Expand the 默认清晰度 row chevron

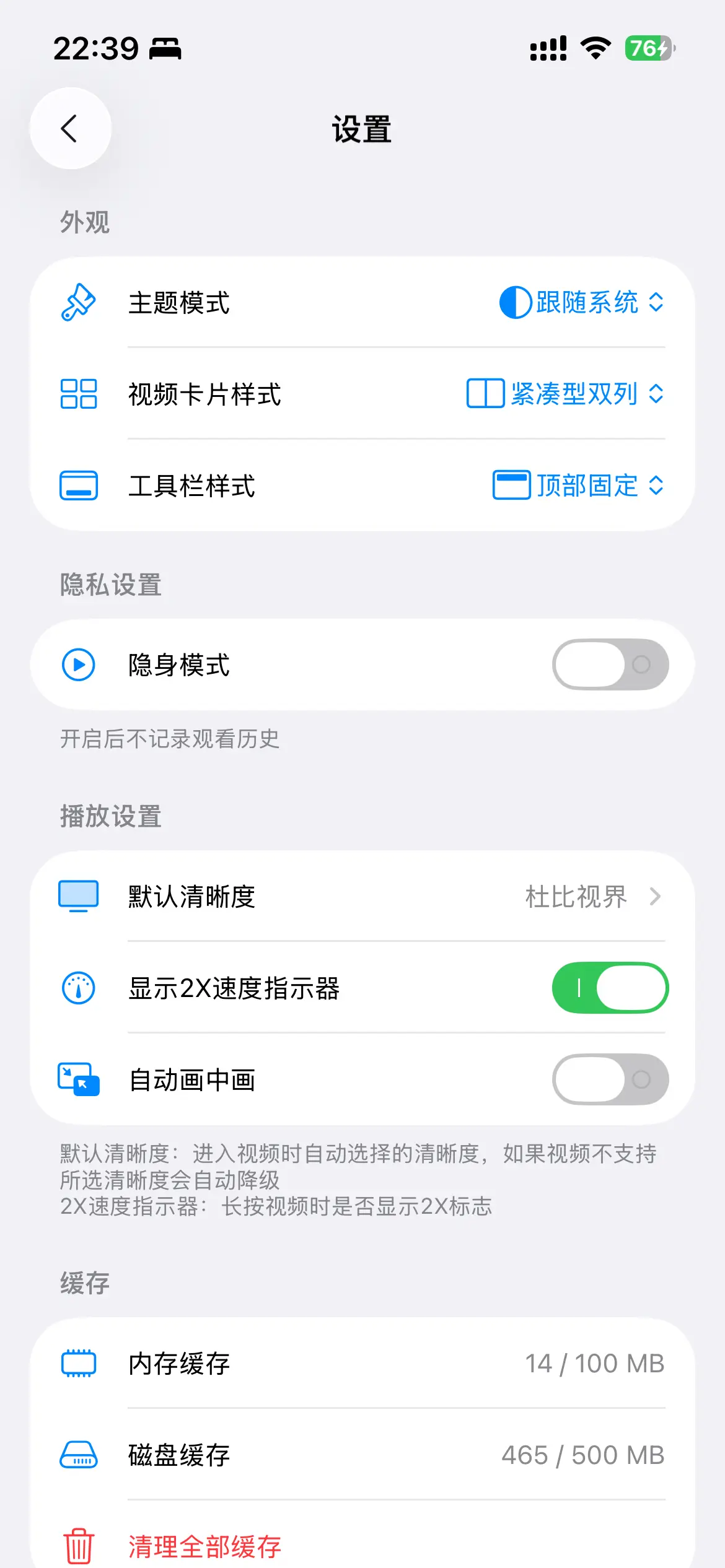(656, 897)
